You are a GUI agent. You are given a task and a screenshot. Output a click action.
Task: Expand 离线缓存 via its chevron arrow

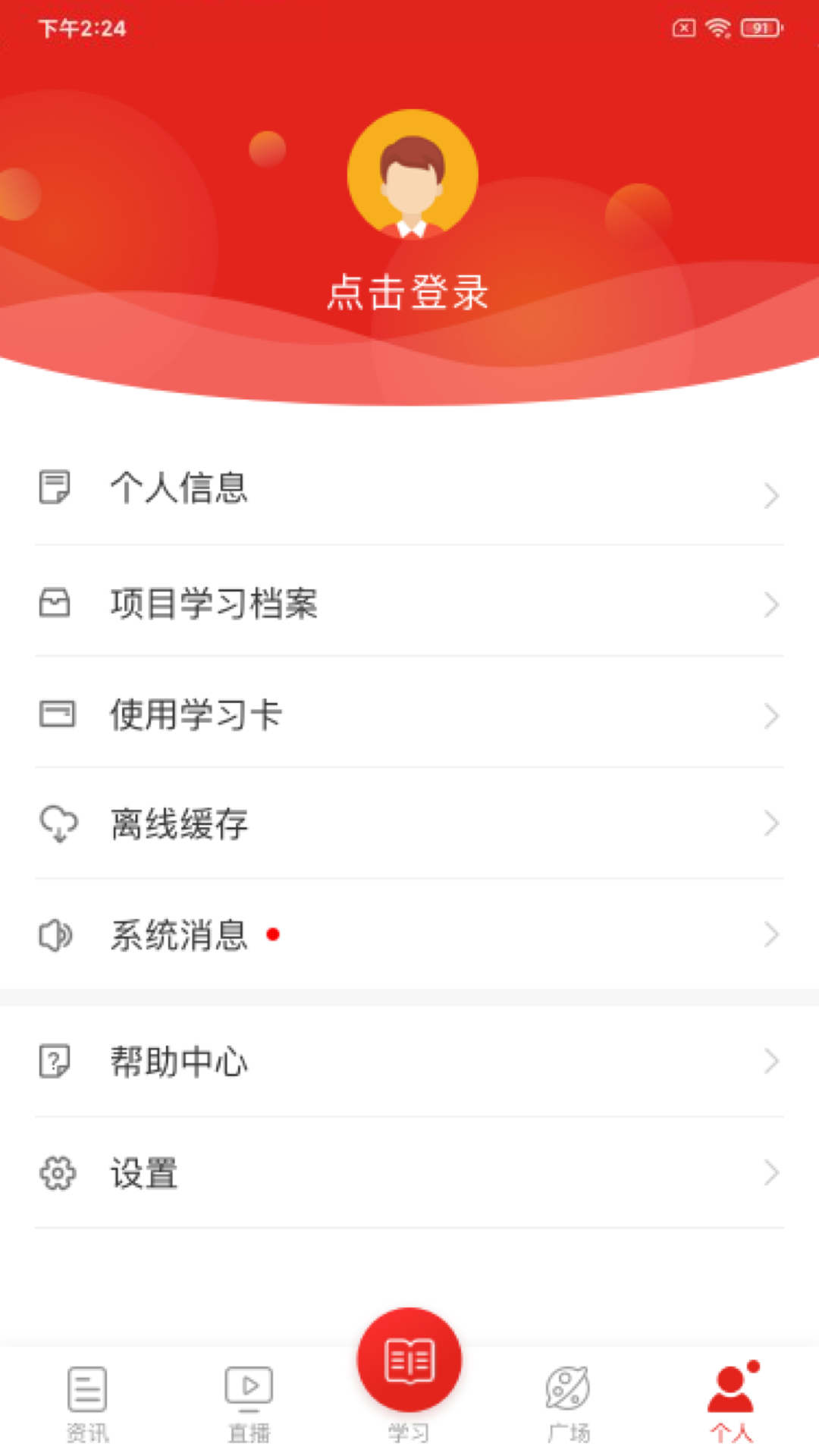(x=770, y=823)
